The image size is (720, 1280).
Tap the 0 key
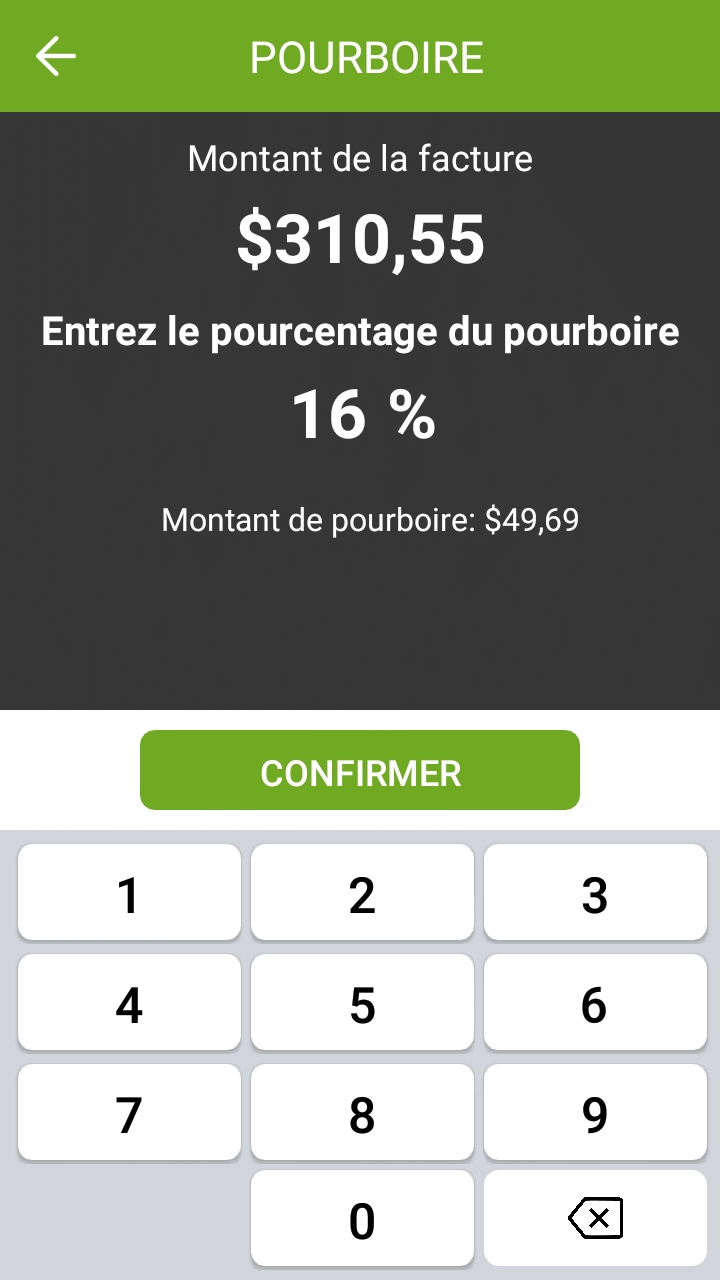click(362, 1218)
